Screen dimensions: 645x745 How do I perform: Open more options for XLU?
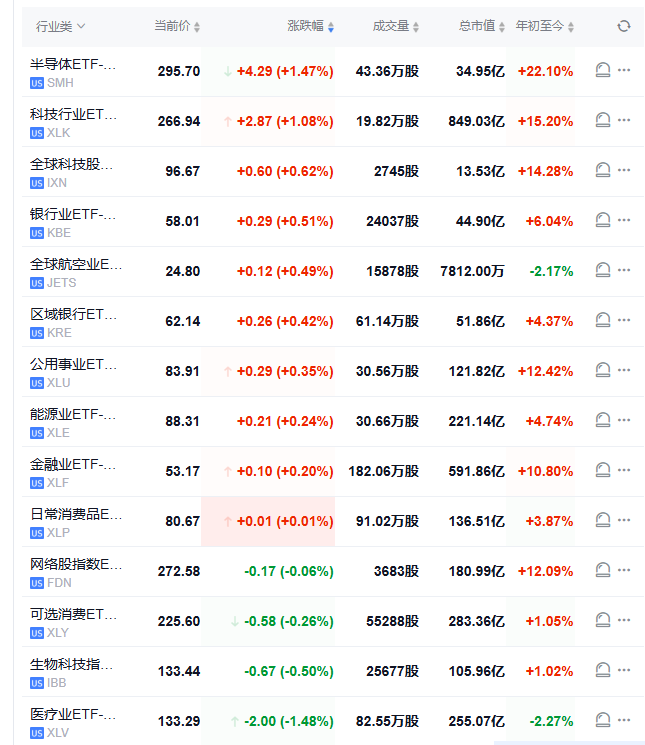click(x=625, y=370)
